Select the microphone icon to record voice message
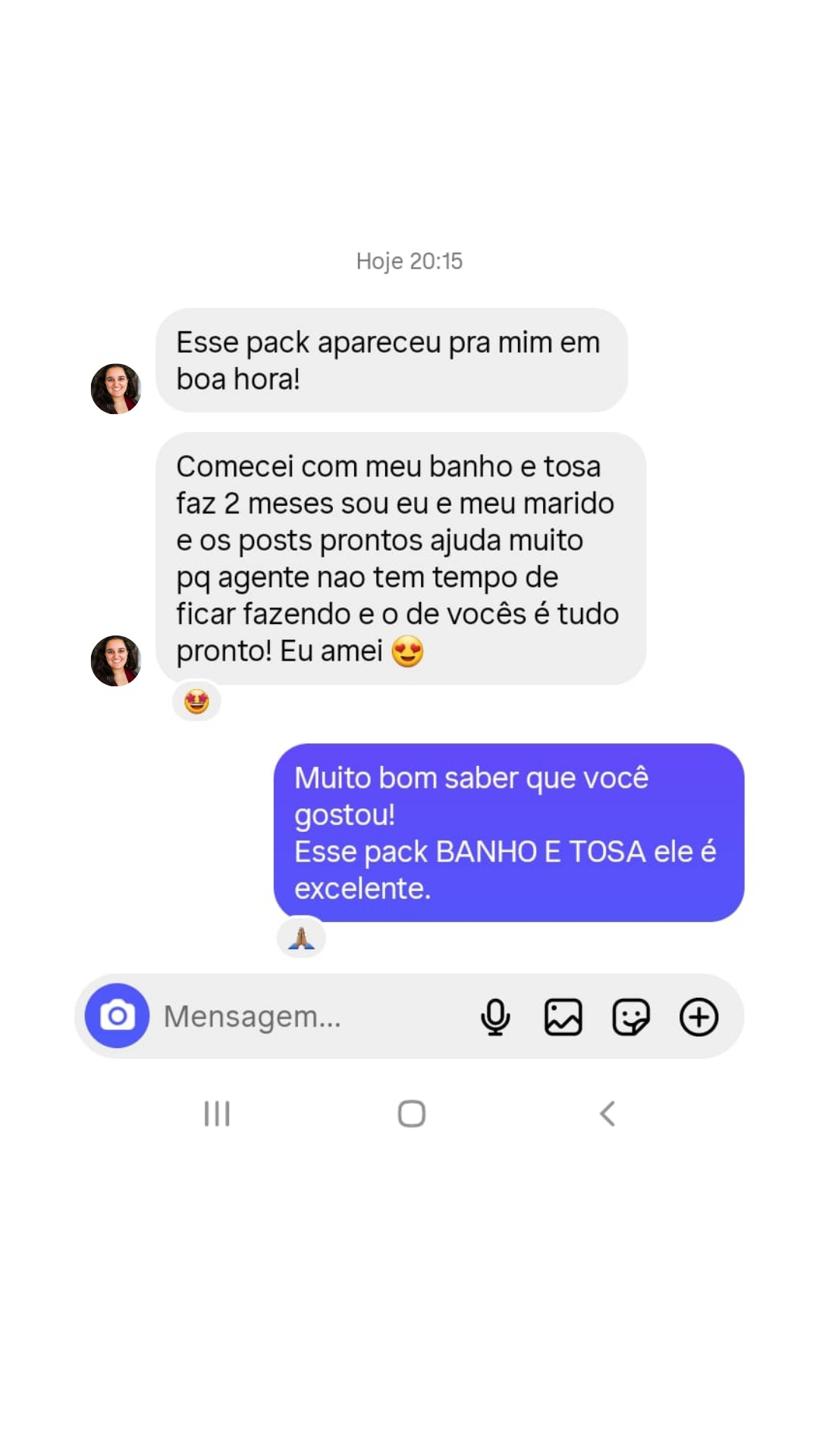The image size is (819, 1456). pos(495,1016)
